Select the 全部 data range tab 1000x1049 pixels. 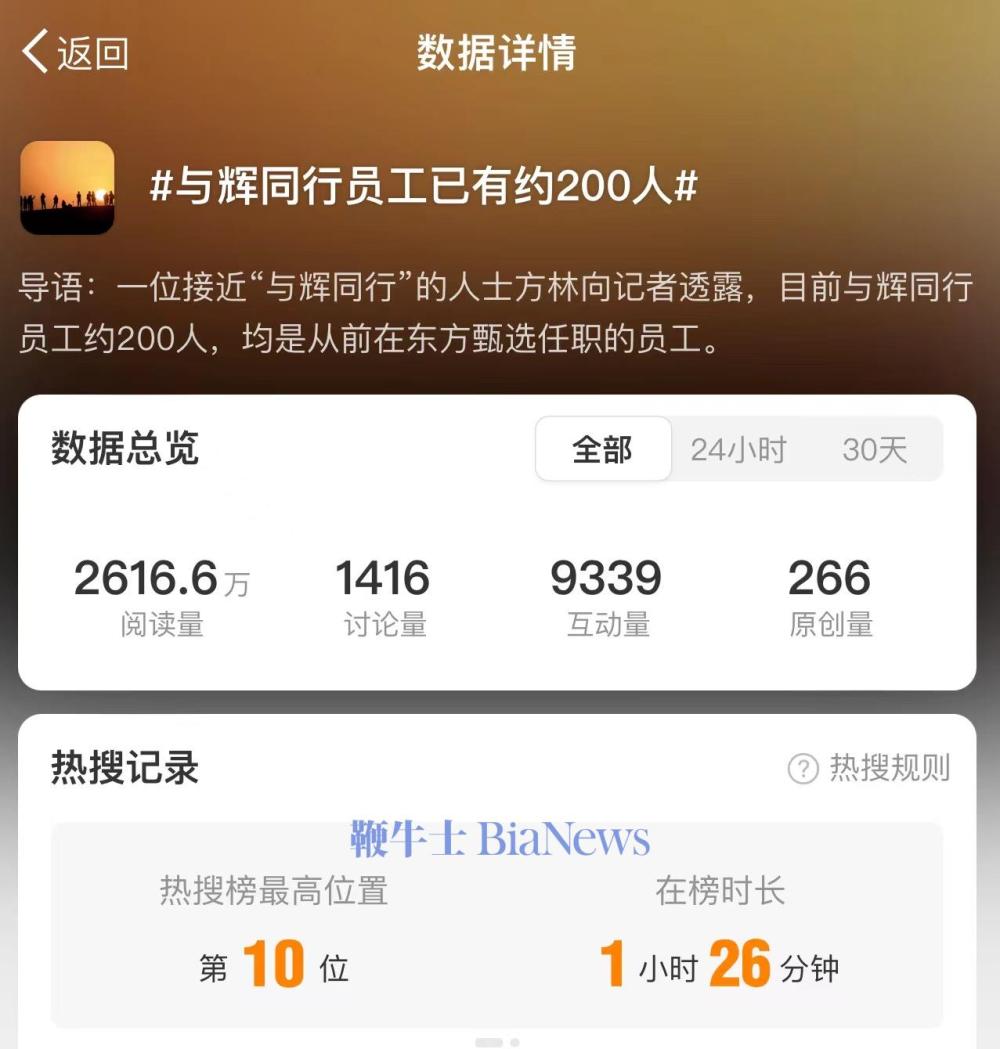click(603, 449)
